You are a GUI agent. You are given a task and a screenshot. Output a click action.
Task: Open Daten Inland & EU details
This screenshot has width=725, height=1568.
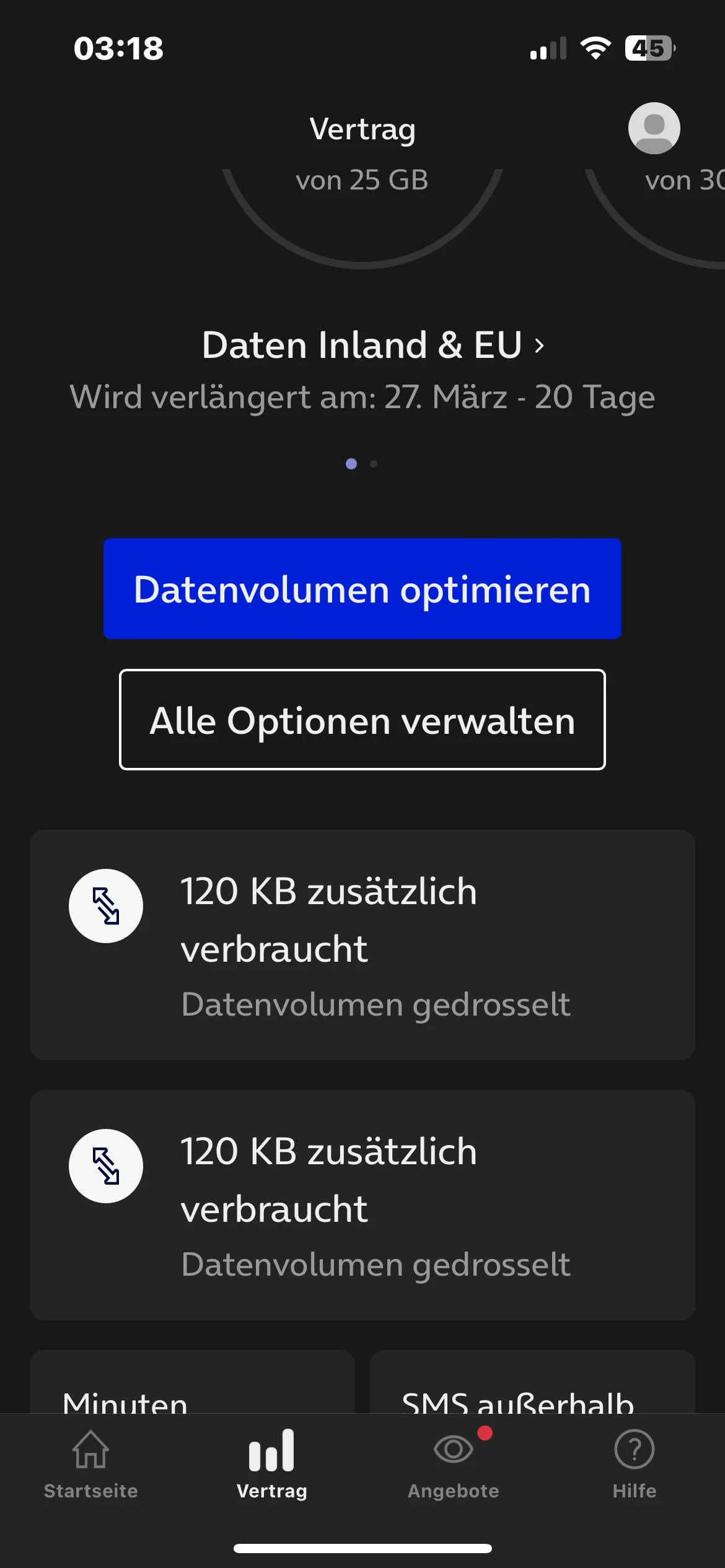point(372,345)
